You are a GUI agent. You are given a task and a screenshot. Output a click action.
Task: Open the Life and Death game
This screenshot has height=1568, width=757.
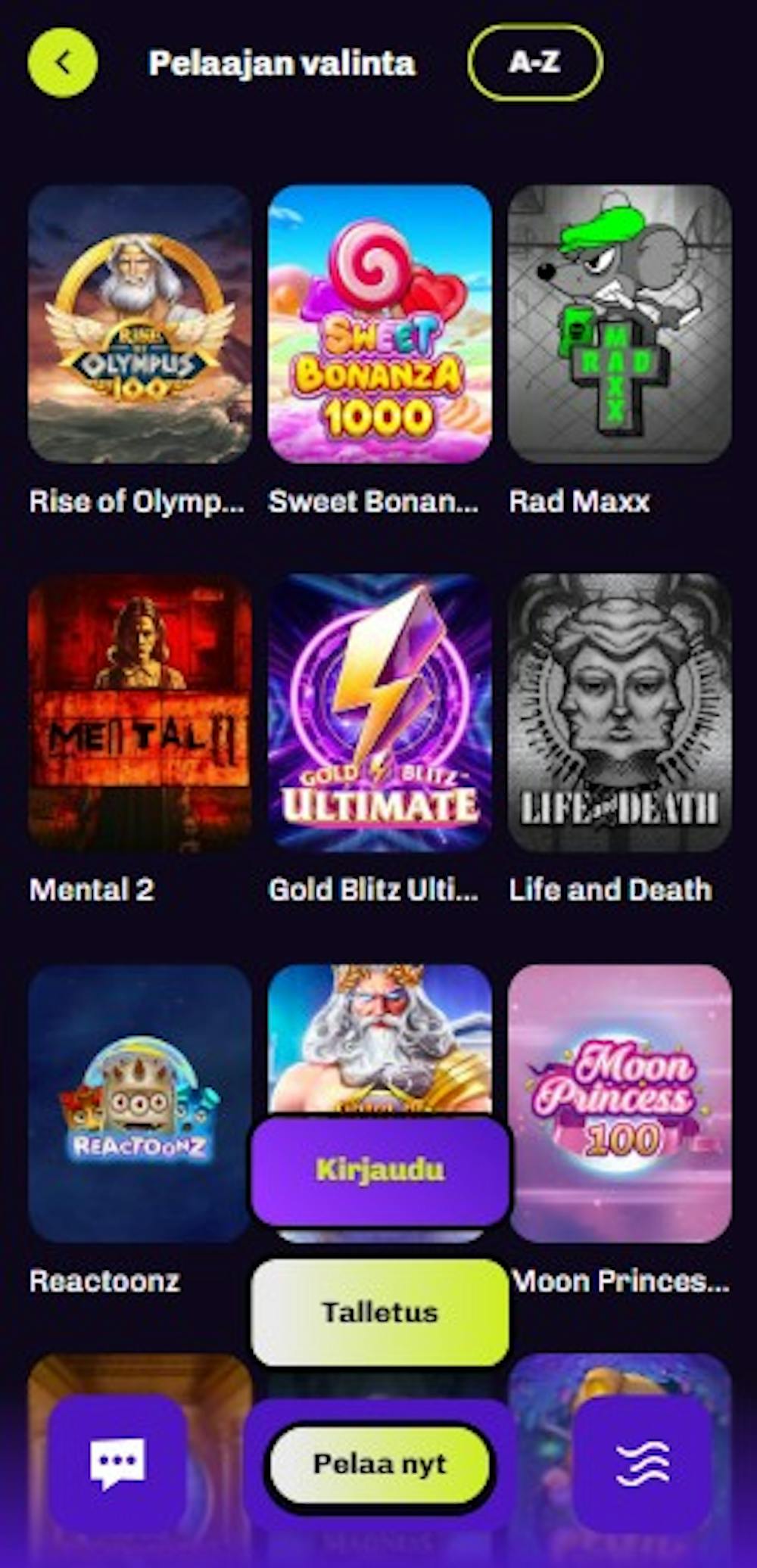(x=619, y=712)
